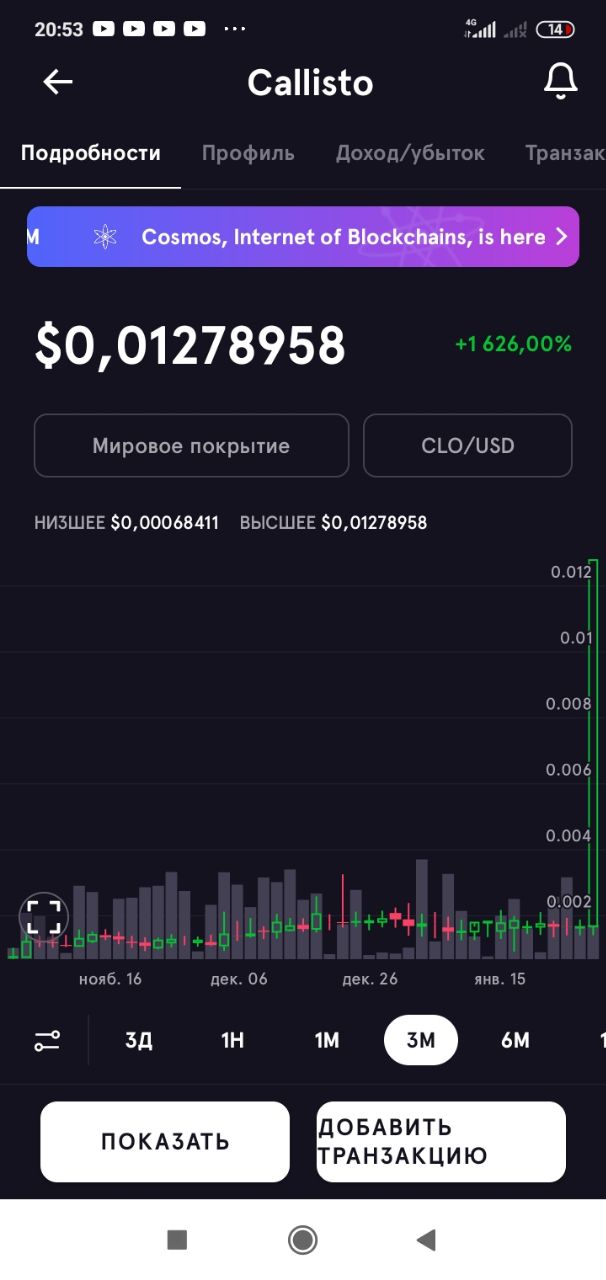Tap ДОБАВИТЬ ТРАНЗАКЦИЮ button
The width and height of the screenshot is (606, 1280).
coord(441,1142)
